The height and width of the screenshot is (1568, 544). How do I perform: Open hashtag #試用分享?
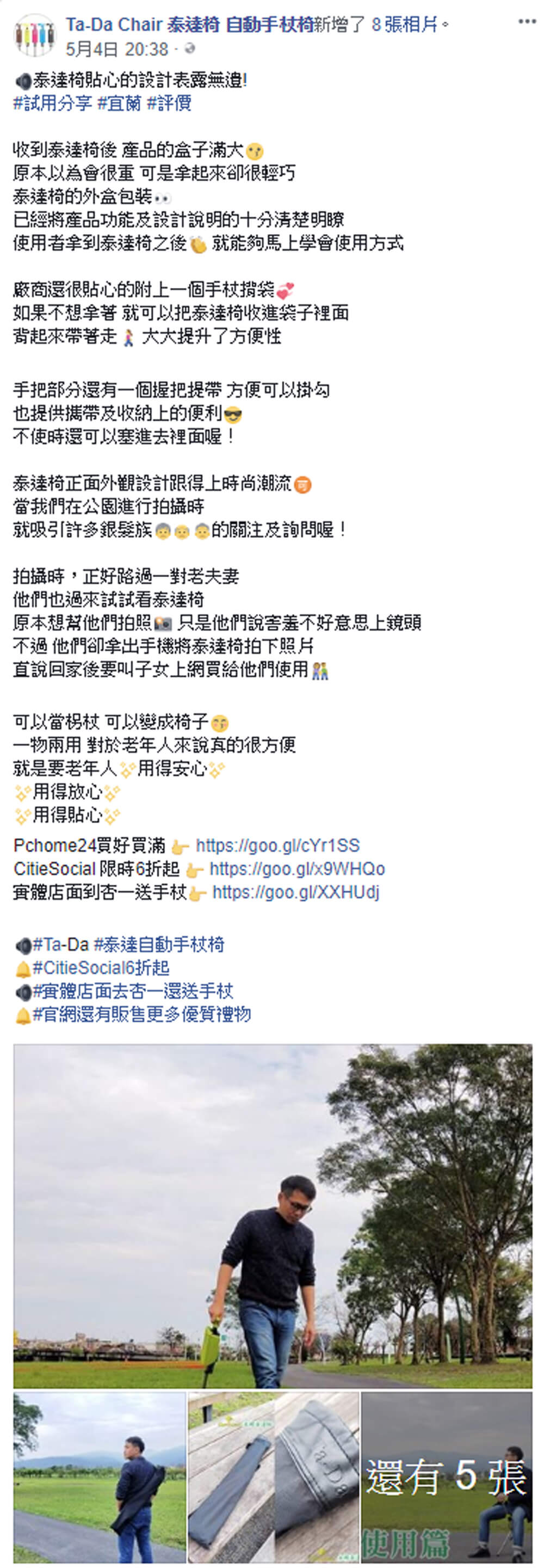pyautogui.click(x=52, y=103)
